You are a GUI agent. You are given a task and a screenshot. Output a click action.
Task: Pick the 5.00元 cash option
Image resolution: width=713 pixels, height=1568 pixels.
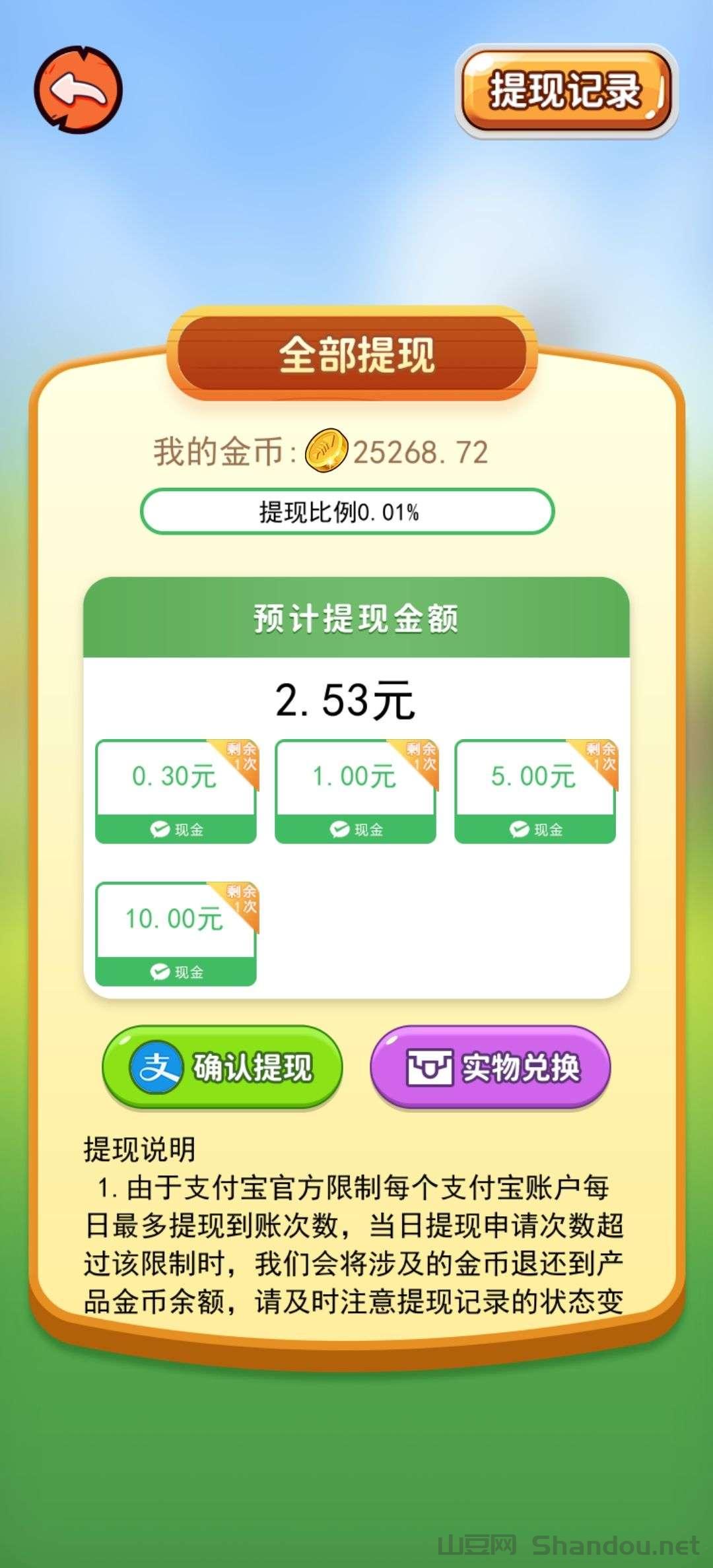pos(535,791)
